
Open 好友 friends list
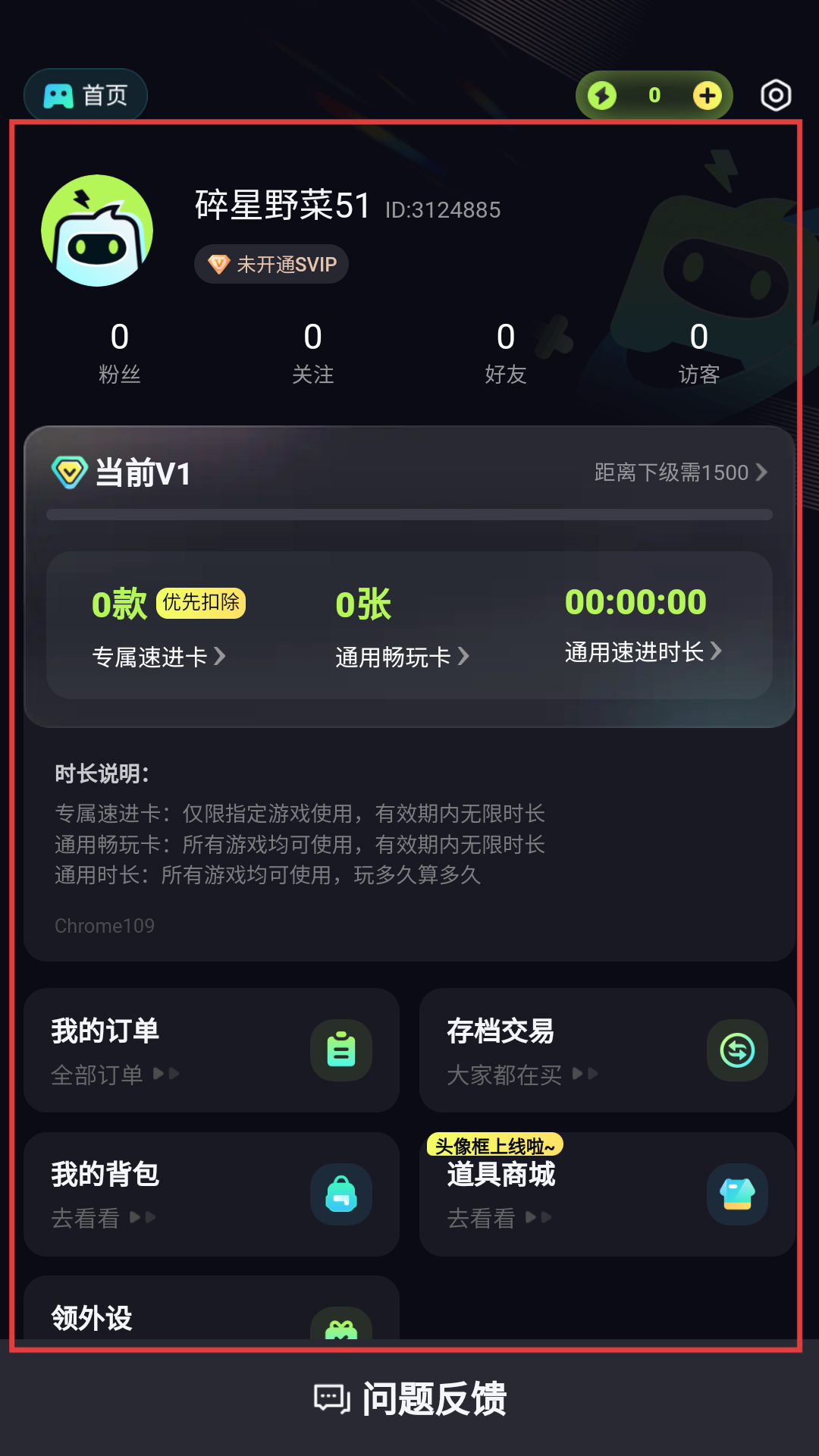tap(506, 353)
